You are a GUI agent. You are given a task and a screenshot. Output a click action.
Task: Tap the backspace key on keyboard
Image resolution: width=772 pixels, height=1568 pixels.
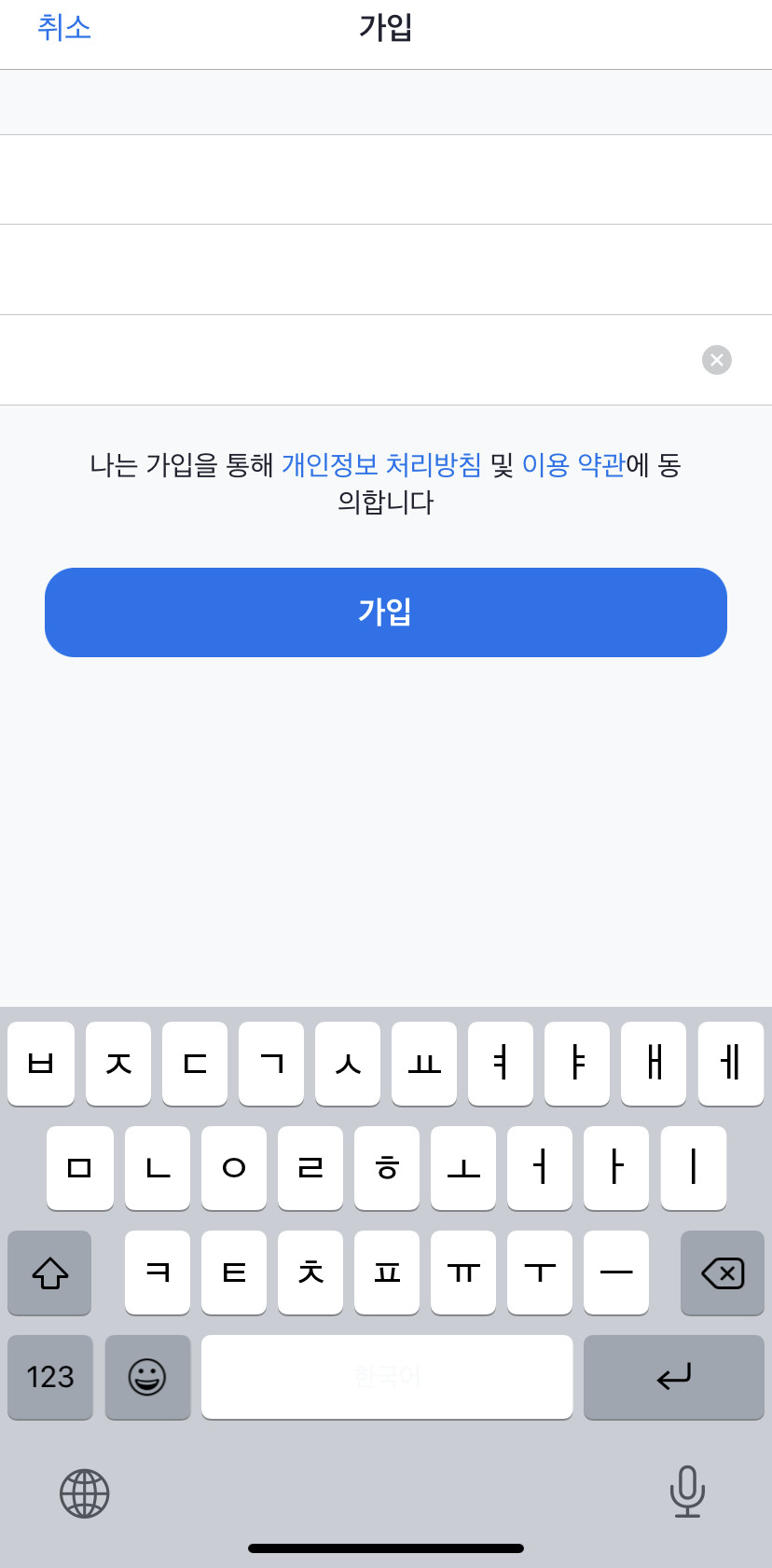point(723,1272)
